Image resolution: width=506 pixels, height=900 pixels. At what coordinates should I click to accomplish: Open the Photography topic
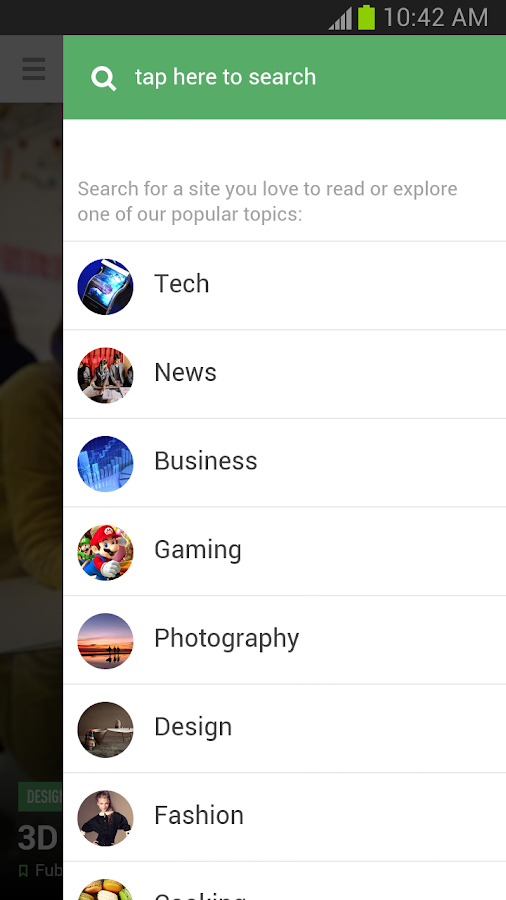click(285, 640)
